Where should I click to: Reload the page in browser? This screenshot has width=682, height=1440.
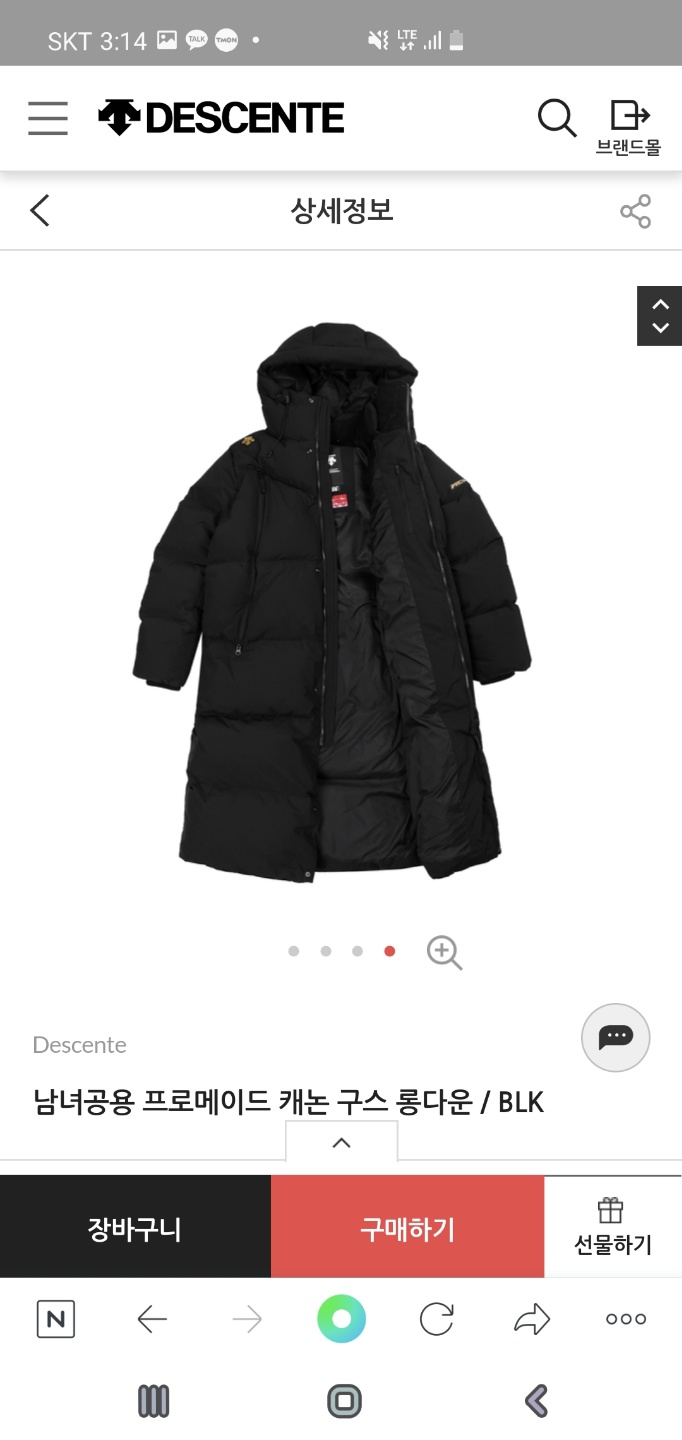click(x=436, y=1319)
